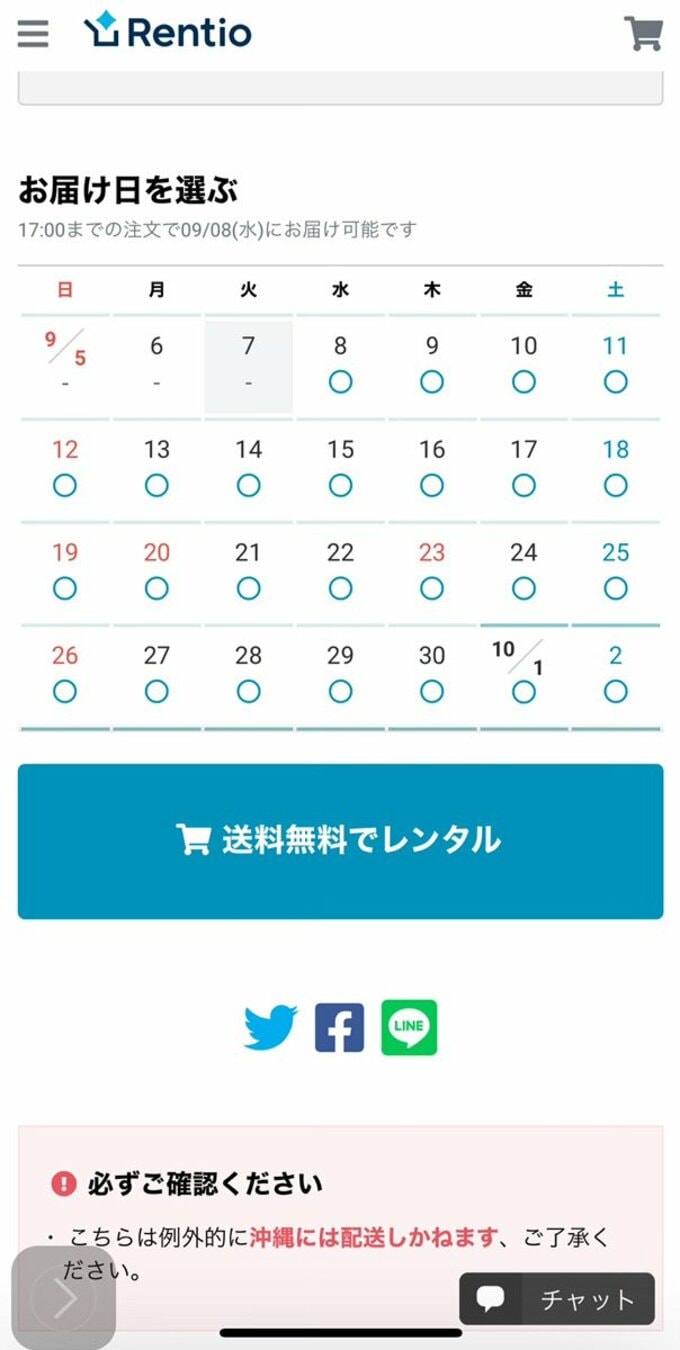The height and width of the screenshot is (1350, 680).
Task: Tap 送料無料でレンタル button
Action: click(340, 841)
